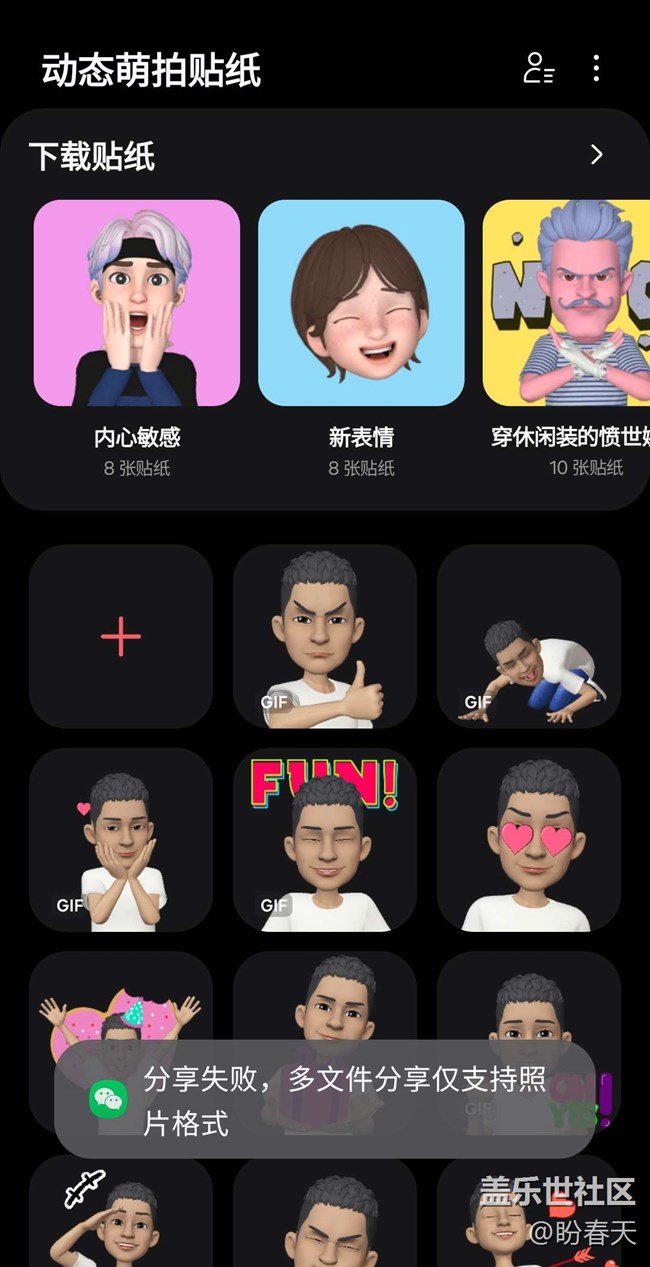Screen dimensions: 650x1267
Task: Select the heart-eyes avatar sticker
Action: 529,840
